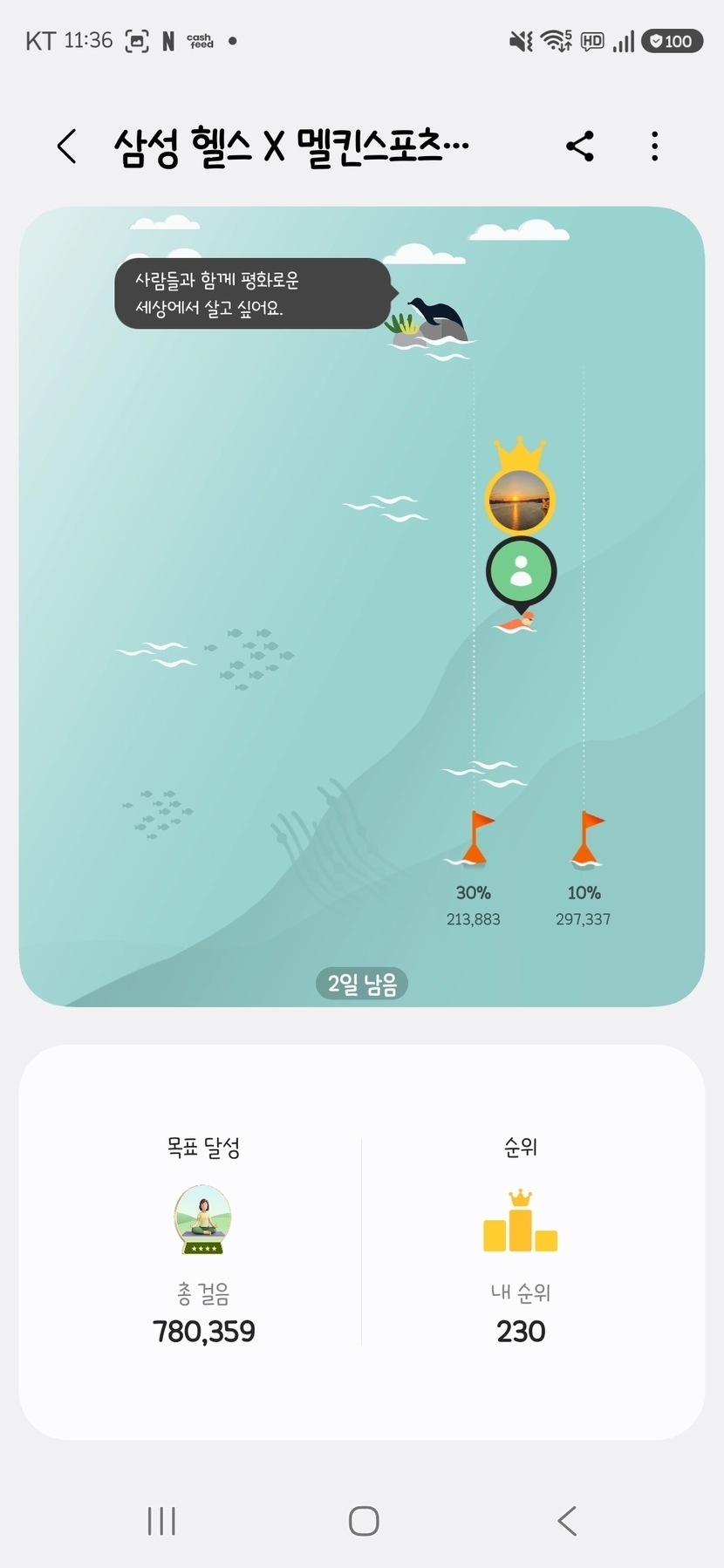Open the three-dot overflow menu
724x1568 pixels.
pyautogui.click(x=654, y=146)
